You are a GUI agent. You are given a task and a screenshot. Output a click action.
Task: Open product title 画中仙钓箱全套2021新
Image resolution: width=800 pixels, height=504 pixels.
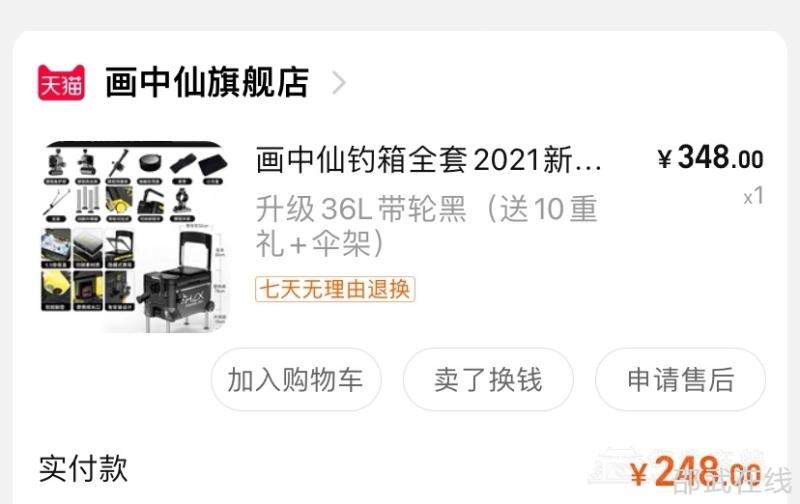tap(429, 159)
